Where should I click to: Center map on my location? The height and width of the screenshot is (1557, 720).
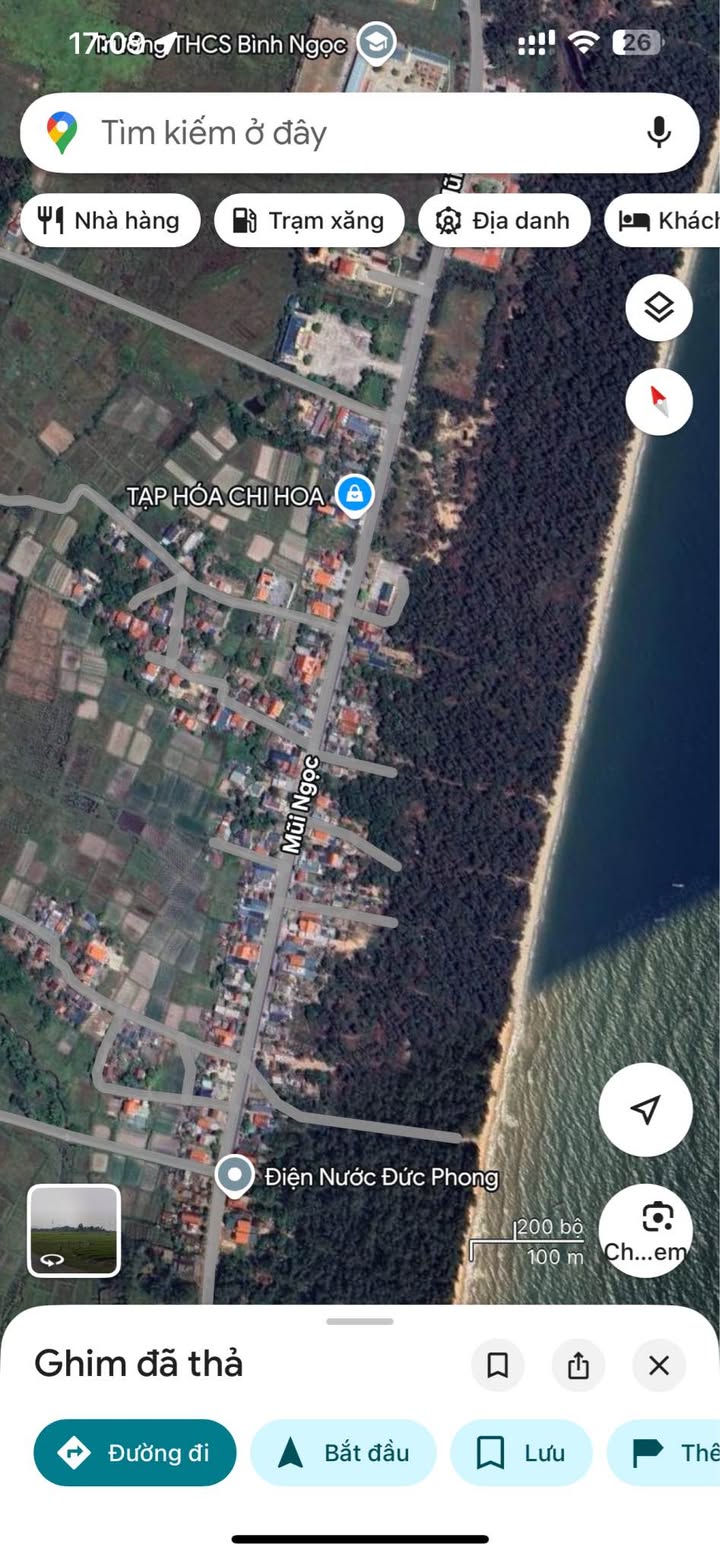645,1108
